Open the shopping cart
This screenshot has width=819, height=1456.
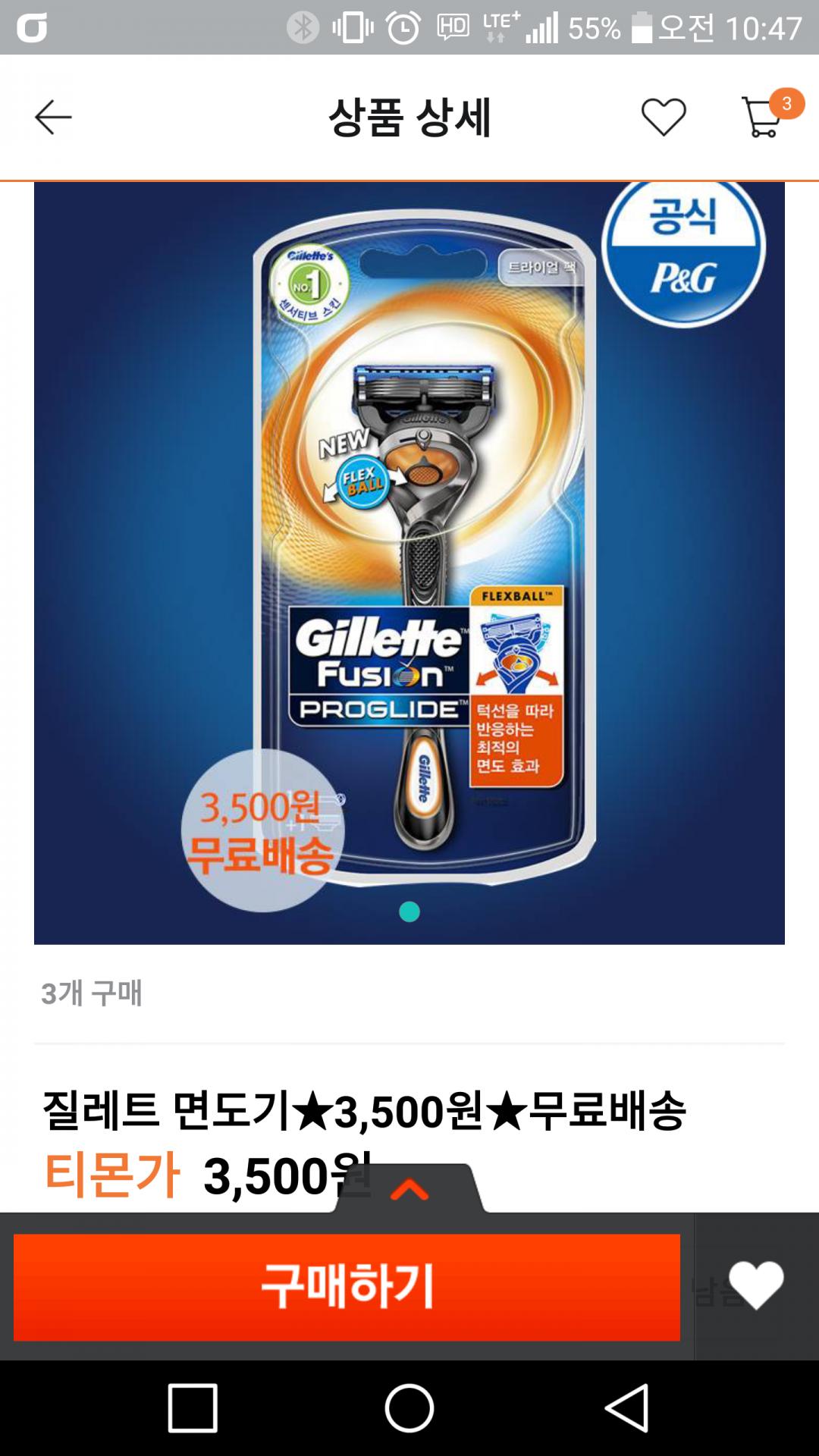click(x=762, y=118)
